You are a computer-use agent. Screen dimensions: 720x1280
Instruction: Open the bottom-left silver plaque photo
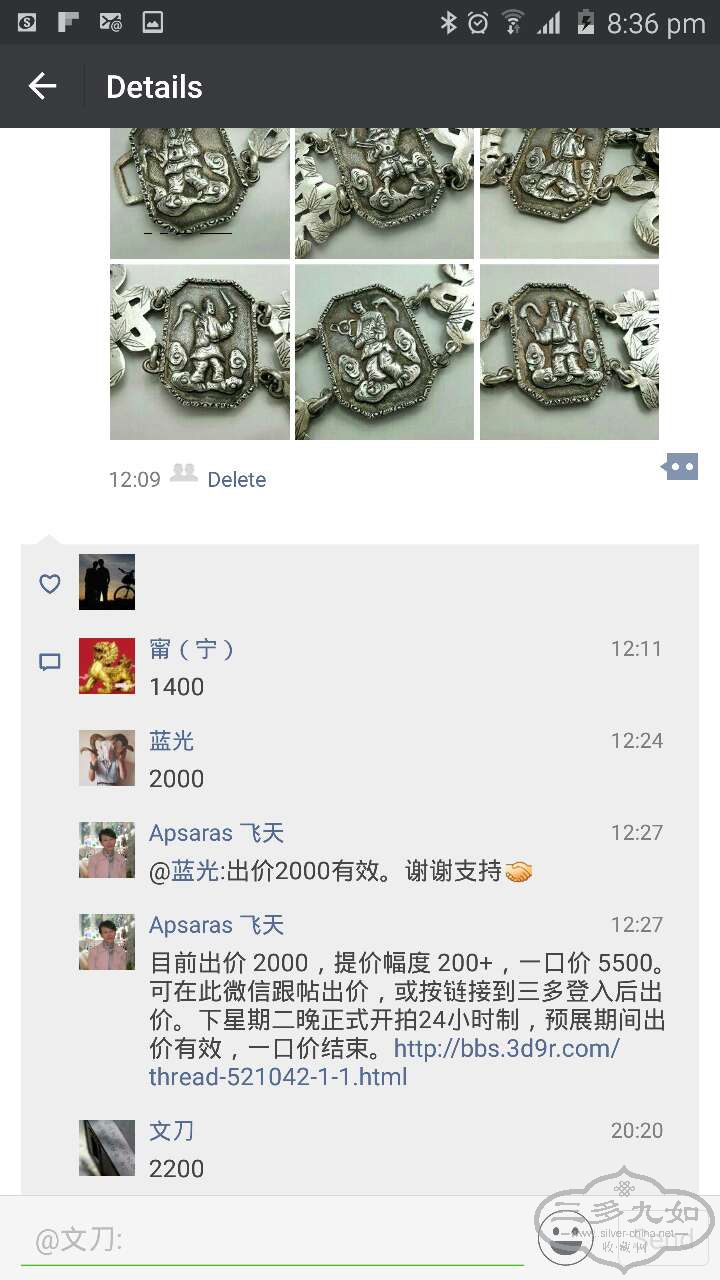click(200, 352)
